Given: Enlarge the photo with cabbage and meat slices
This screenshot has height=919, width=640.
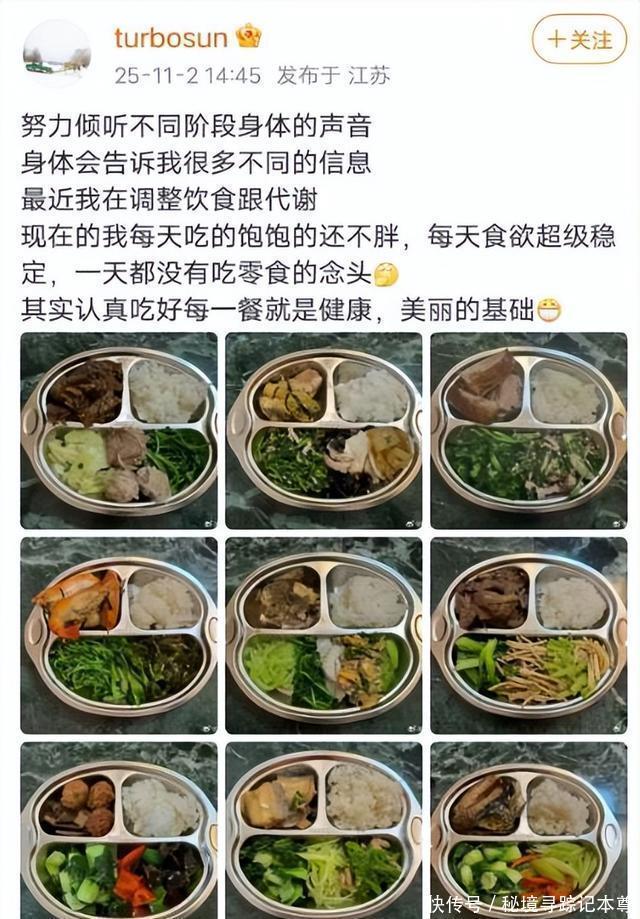Looking at the screenshot, I should 119,430.
